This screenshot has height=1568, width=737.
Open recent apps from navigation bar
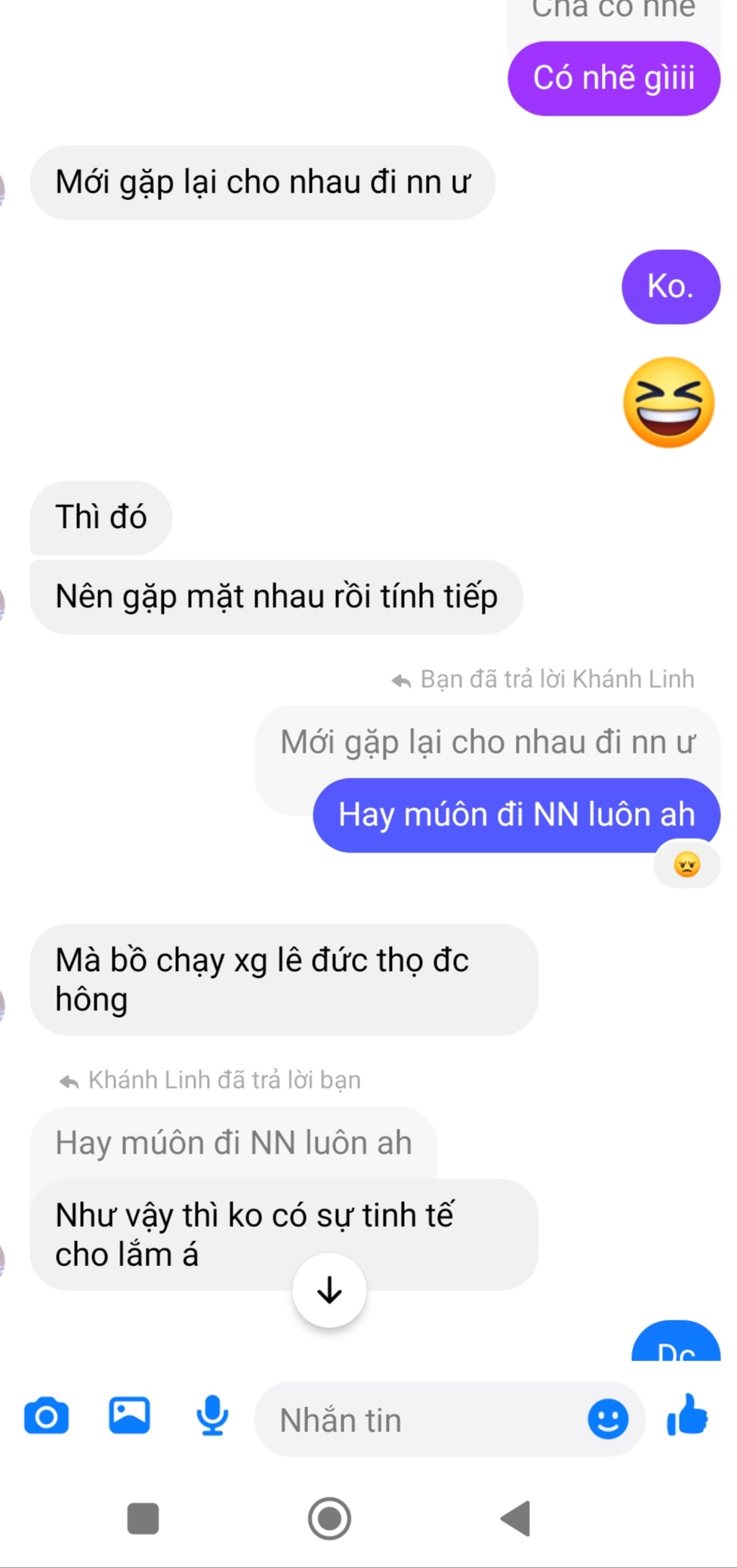(x=143, y=1518)
